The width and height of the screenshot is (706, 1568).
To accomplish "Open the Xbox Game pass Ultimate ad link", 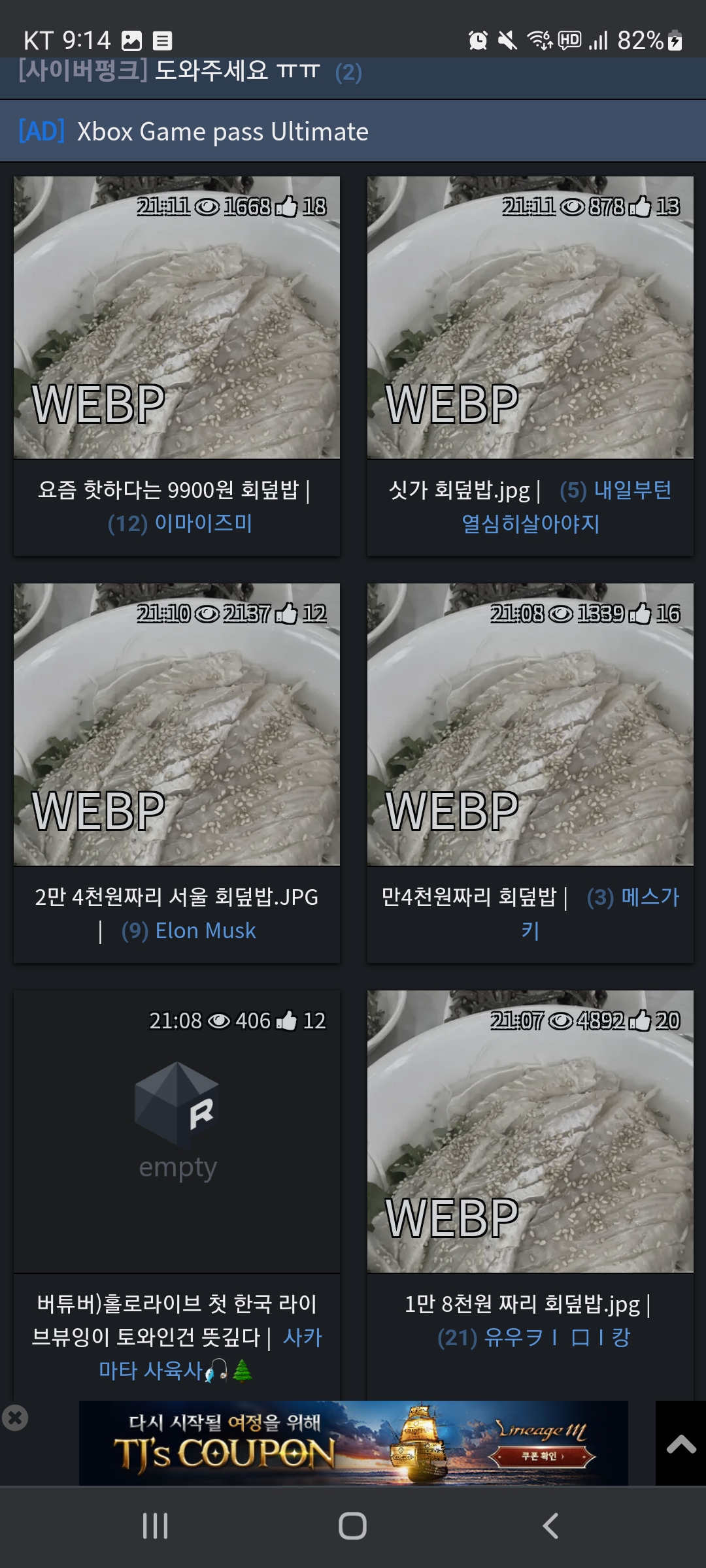I will (222, 131).
